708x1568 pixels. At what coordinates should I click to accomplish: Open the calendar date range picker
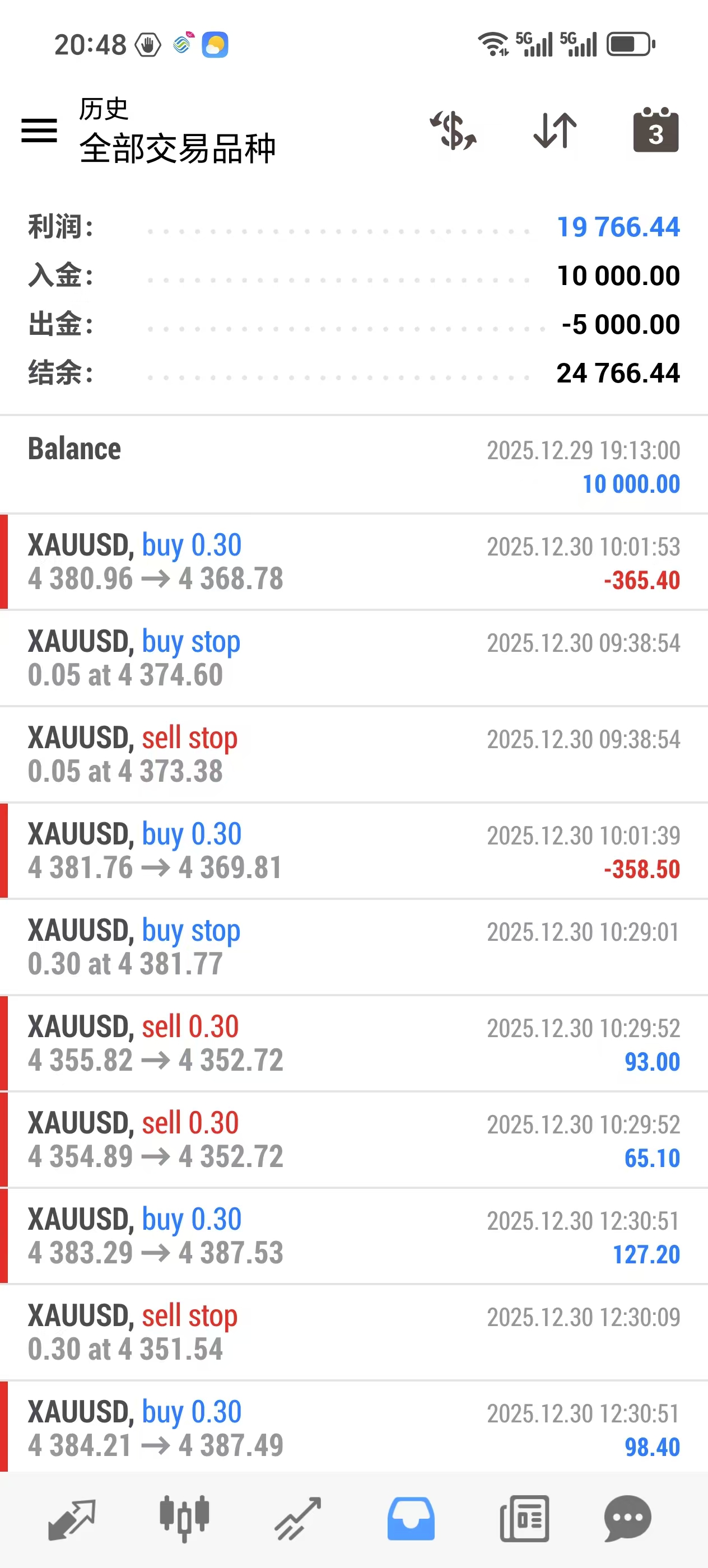(656, 130)
